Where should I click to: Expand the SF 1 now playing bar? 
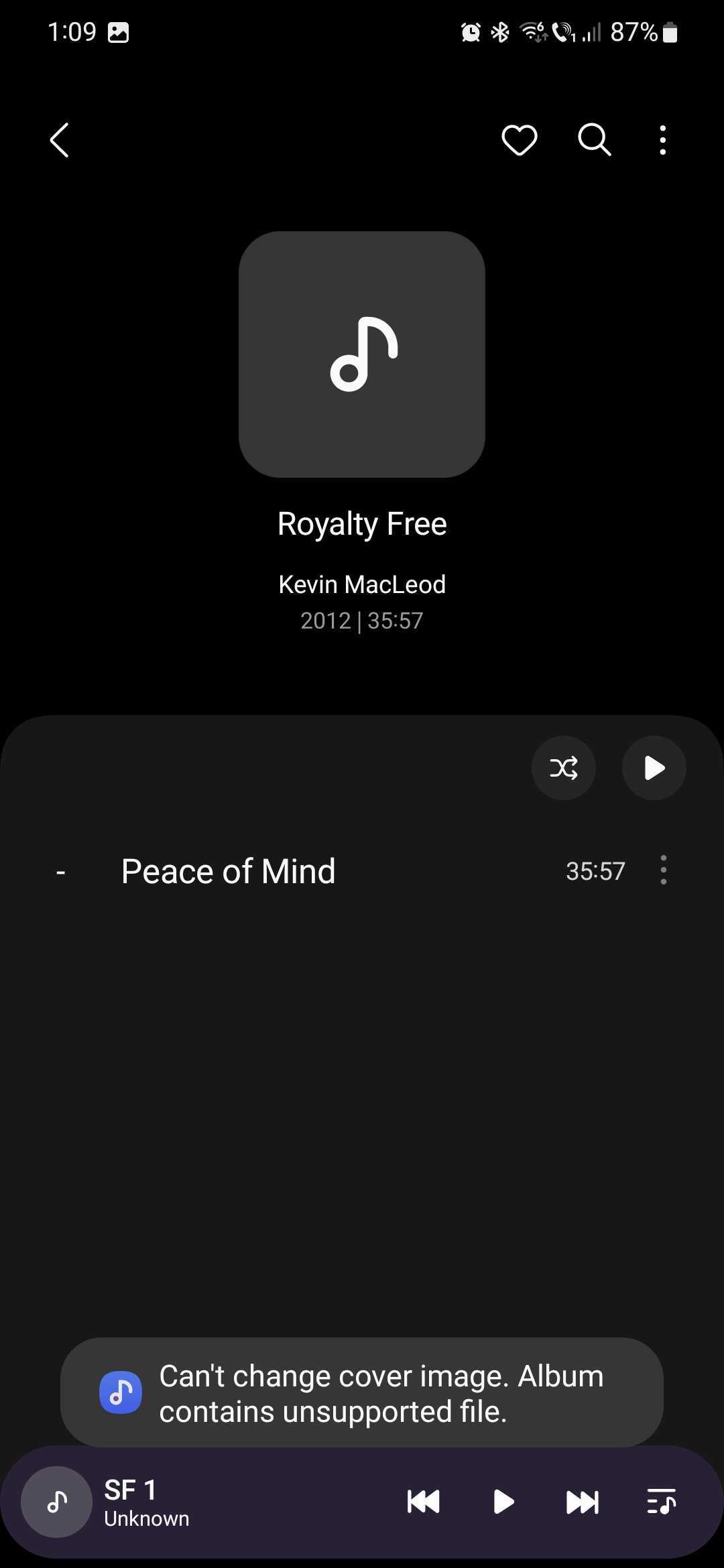tap(201, 1502)
